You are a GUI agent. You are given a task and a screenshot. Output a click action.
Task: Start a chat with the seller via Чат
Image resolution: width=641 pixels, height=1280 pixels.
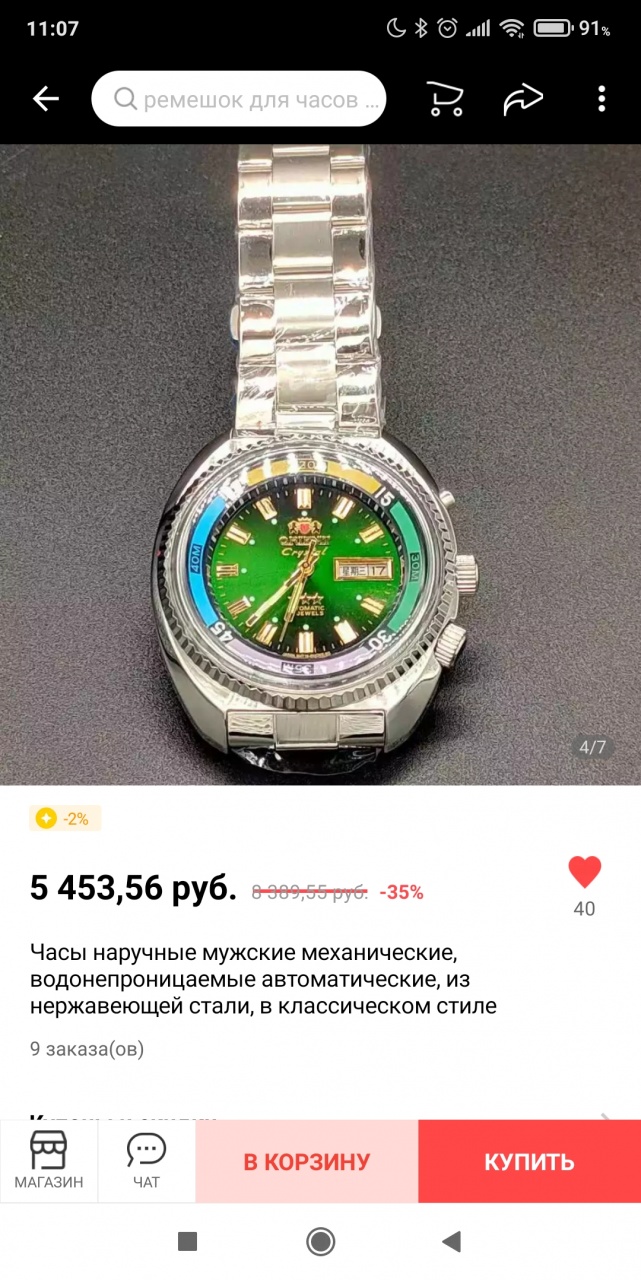coord(146,1161)
